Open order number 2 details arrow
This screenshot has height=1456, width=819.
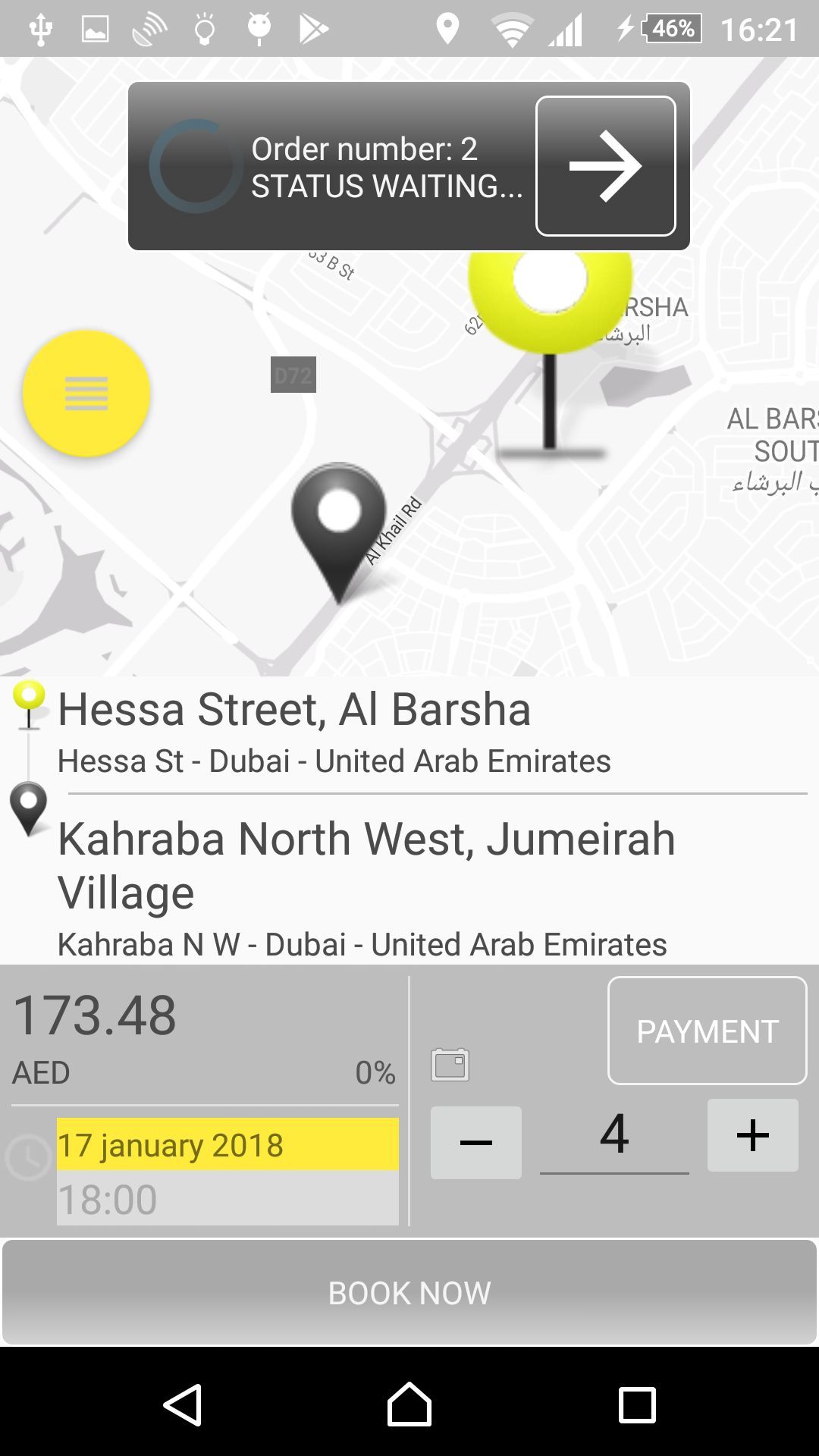[605, 166]
